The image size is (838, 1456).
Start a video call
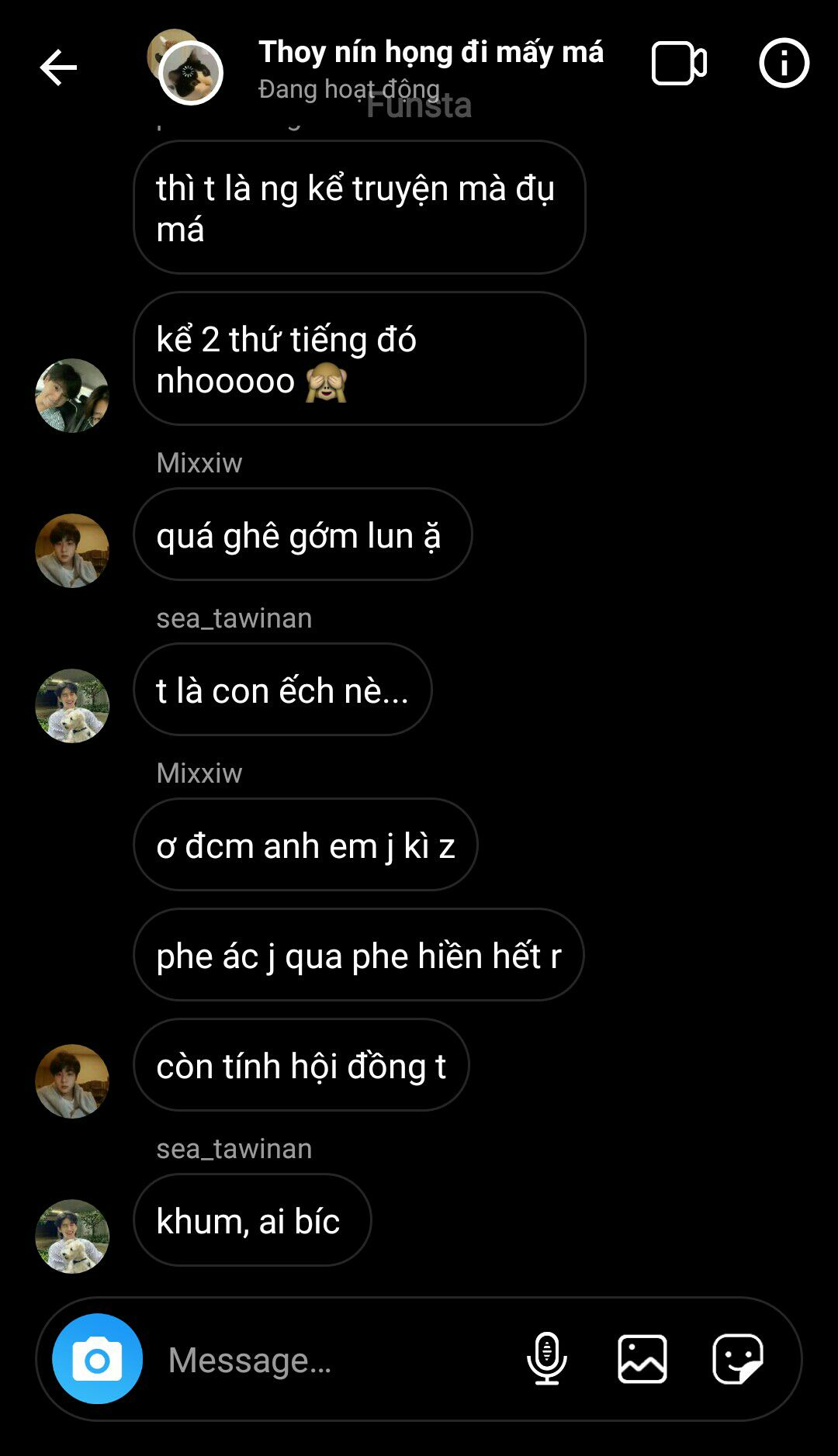click(x=679, y=64)
